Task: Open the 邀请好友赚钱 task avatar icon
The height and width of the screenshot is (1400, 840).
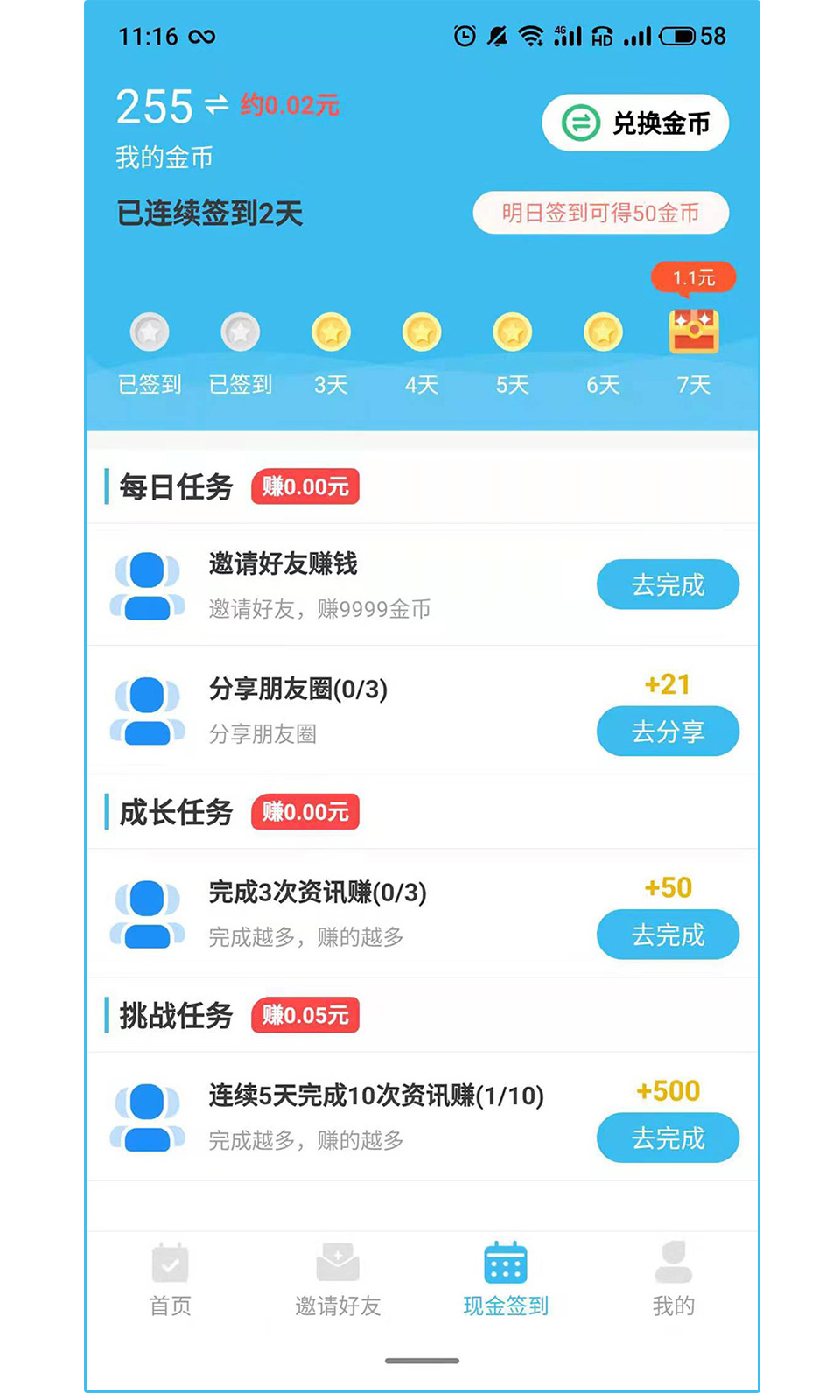Action: coord(145,584)
